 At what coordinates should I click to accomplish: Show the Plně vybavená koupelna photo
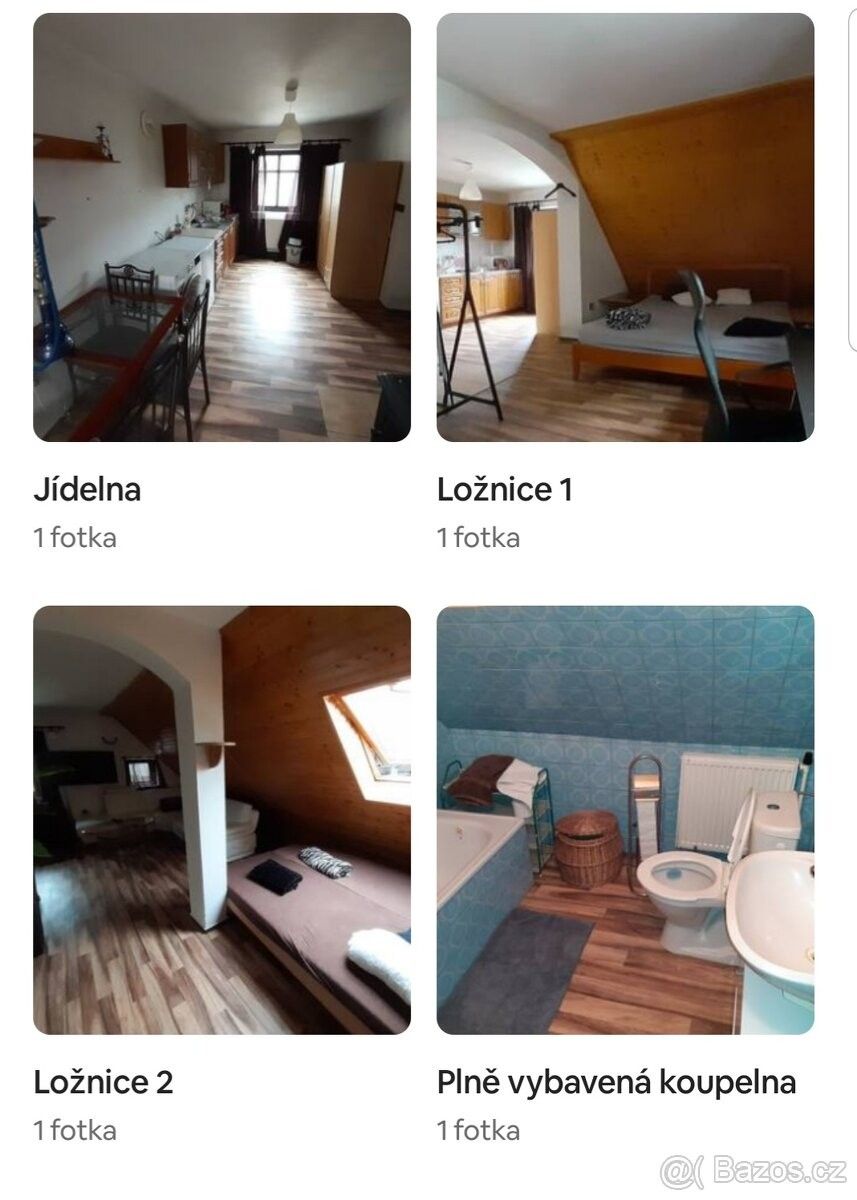pyautogui.click(x=625, y=820)
